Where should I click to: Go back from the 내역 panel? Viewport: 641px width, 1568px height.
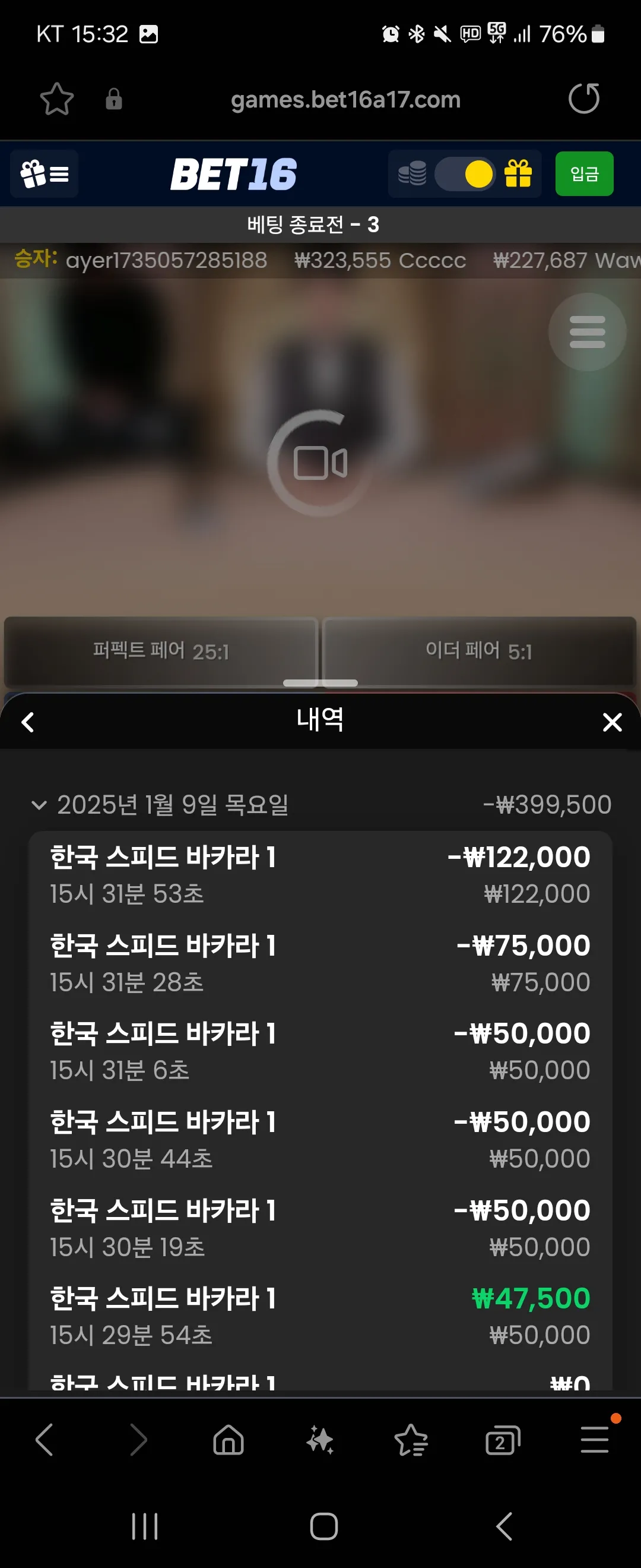(28, 722)
